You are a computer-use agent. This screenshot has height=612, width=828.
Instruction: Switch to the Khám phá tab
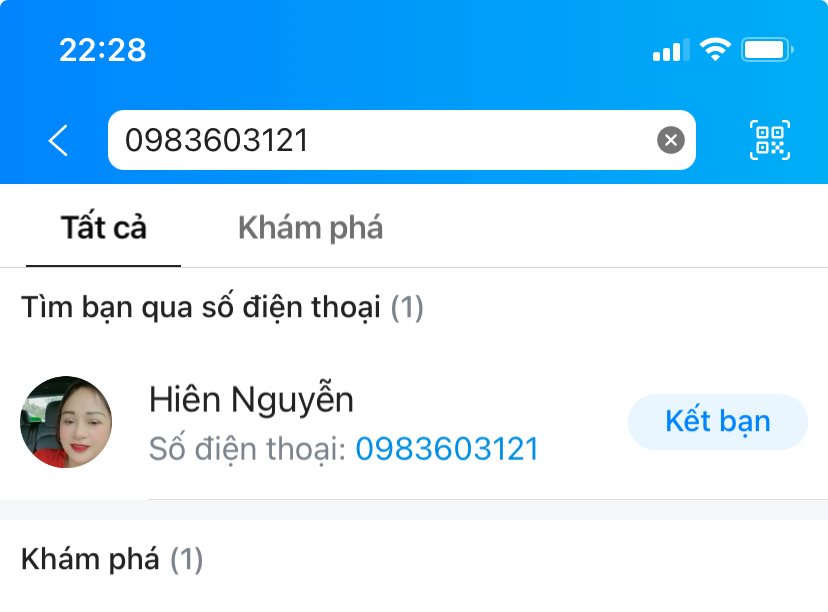(310, 228)
